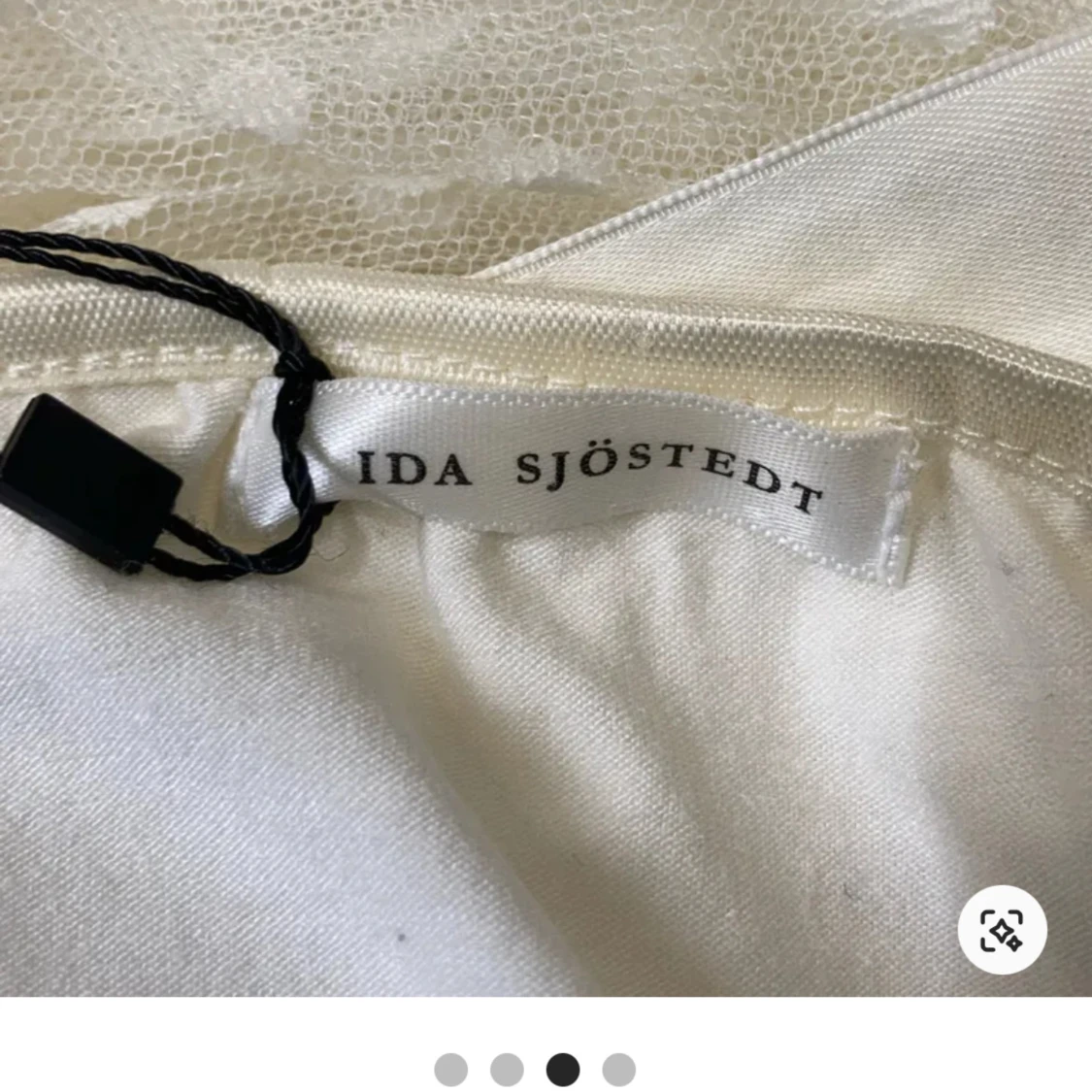This screenshot has width=1092, height=1092.
Task: Jump to the first photo dot
Action: (x=450, y=1069)
